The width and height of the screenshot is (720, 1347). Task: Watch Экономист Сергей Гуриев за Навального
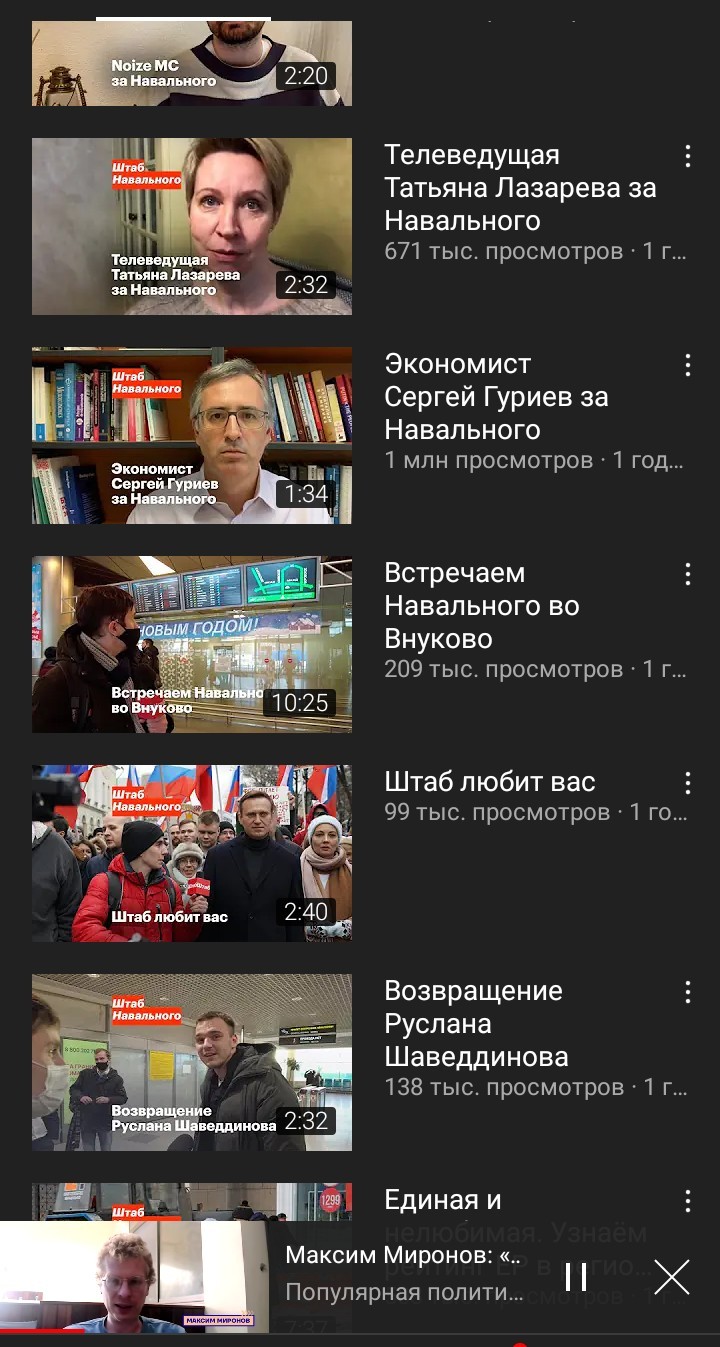(191, 435)
